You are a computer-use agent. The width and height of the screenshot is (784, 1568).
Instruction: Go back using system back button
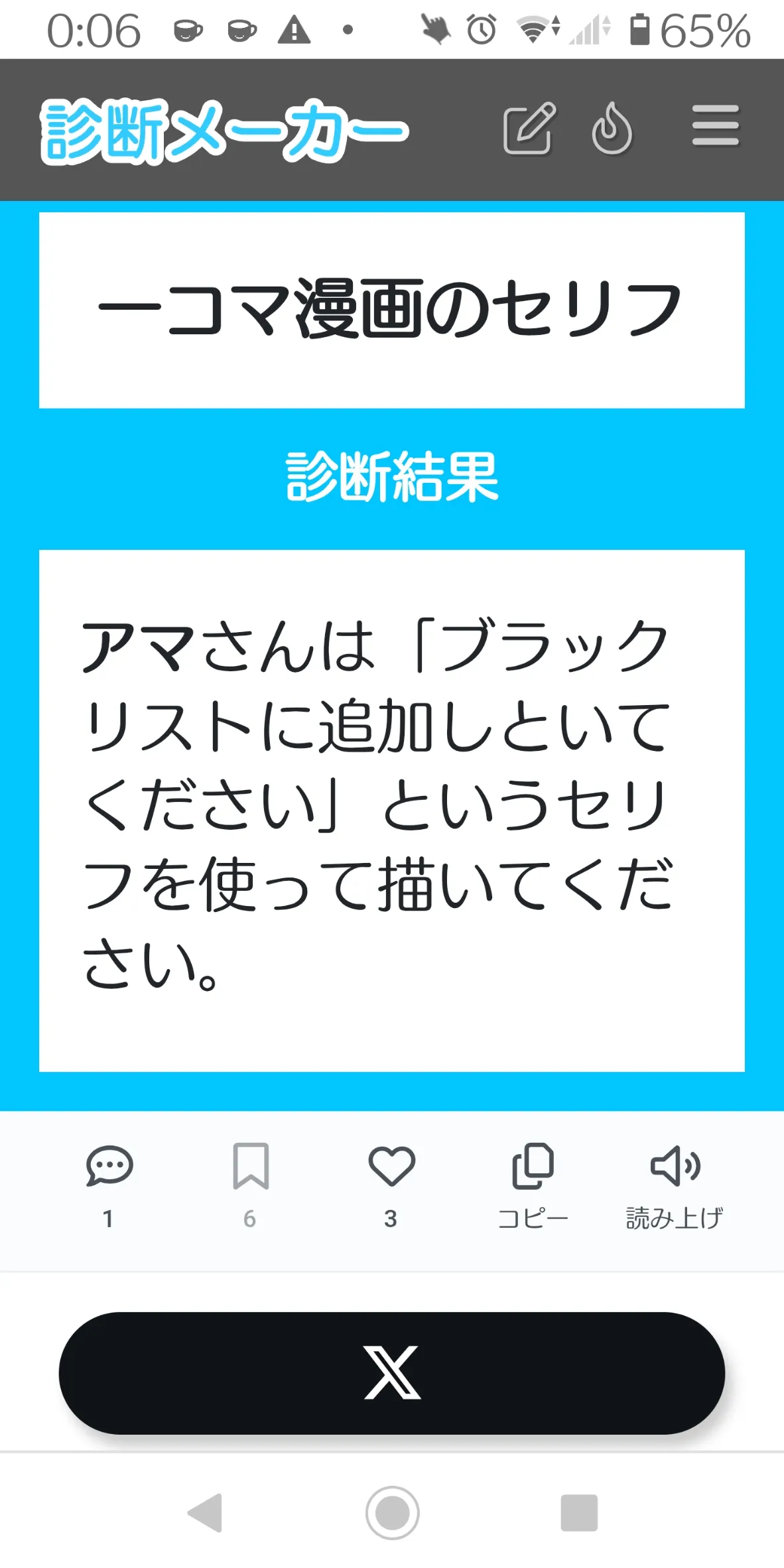click(x=206, y=1513)
